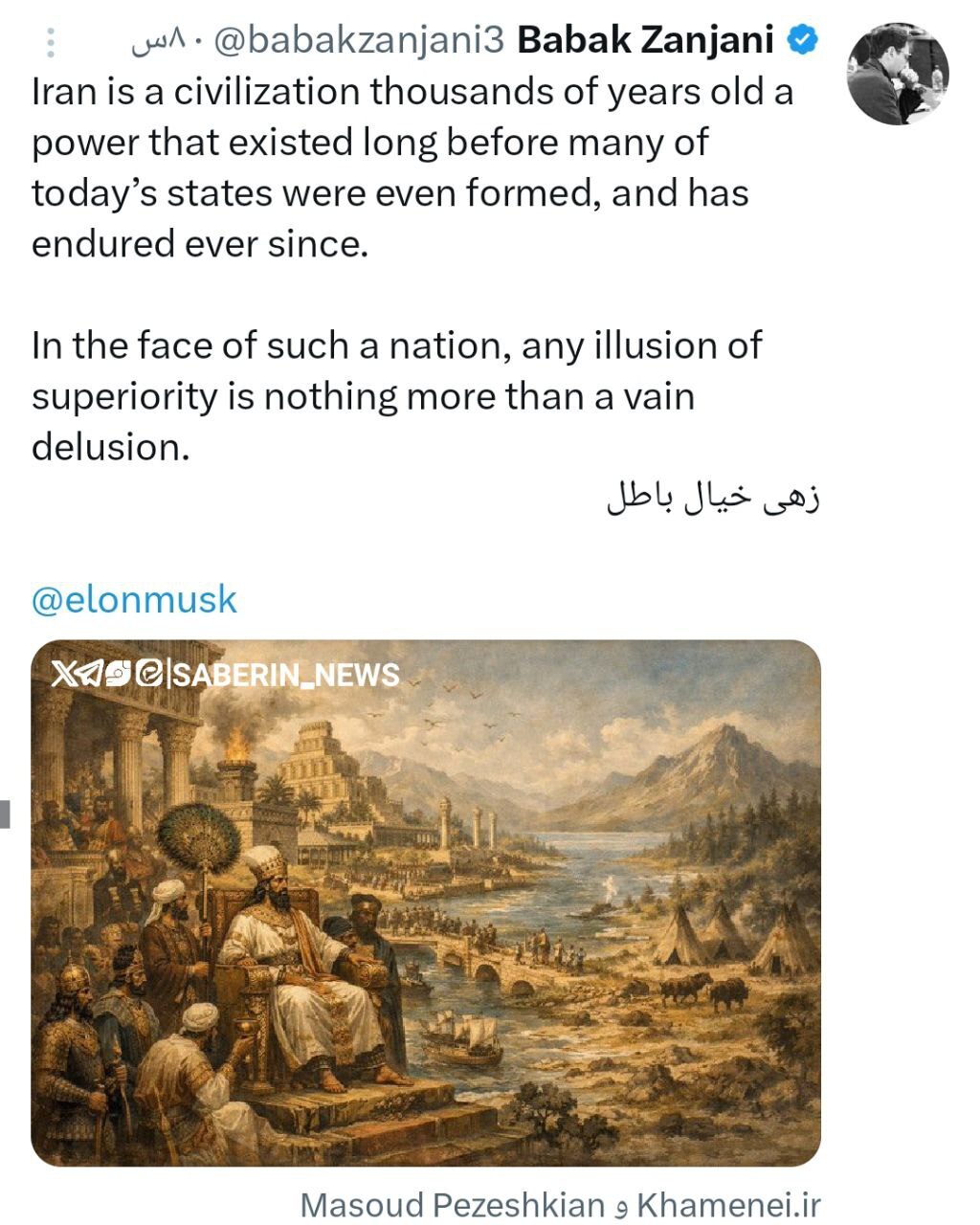The image size is (980, 1225).
Task: View the attached ancient Persia painting
Action: (426, 902)
